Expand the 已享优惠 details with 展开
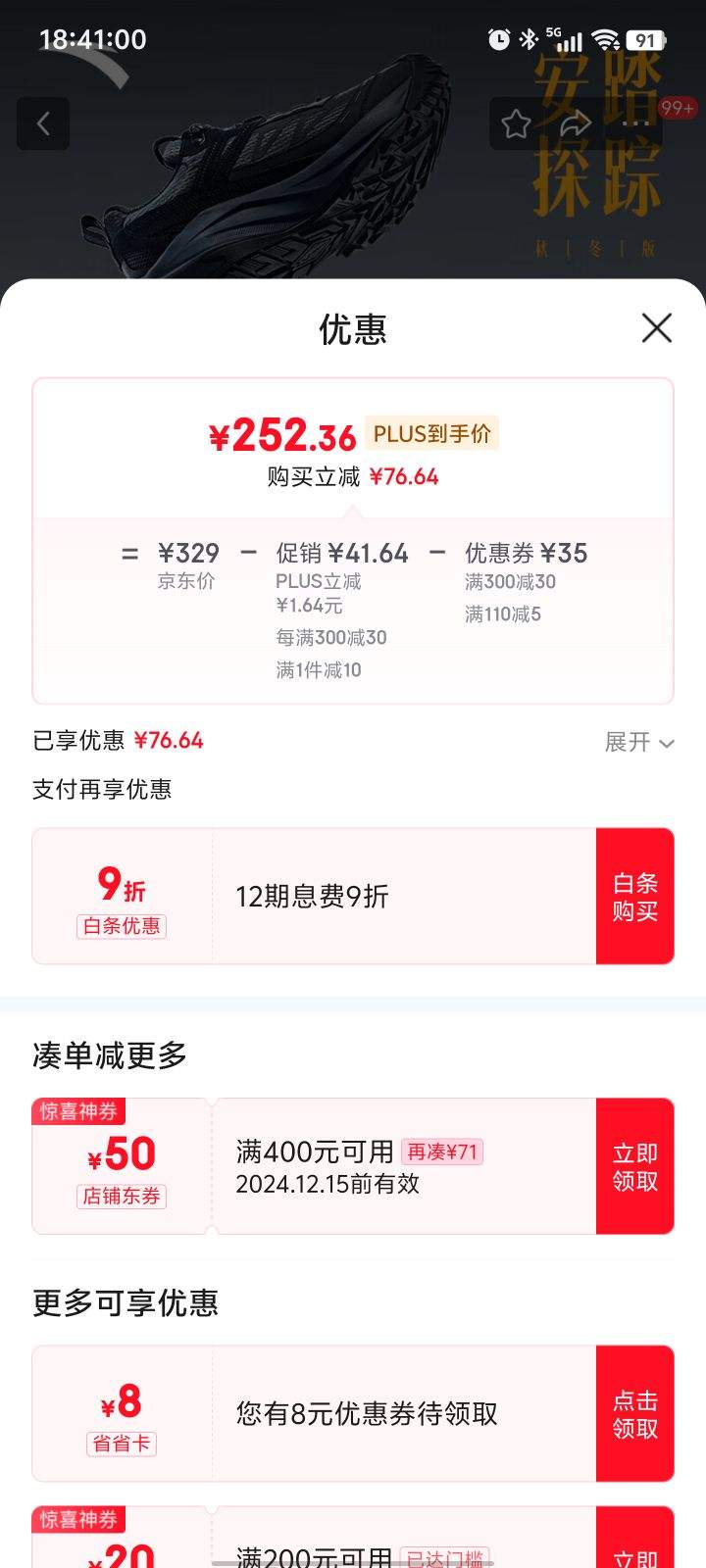Viewport: 706px width, 1568px height. point(639,743)
